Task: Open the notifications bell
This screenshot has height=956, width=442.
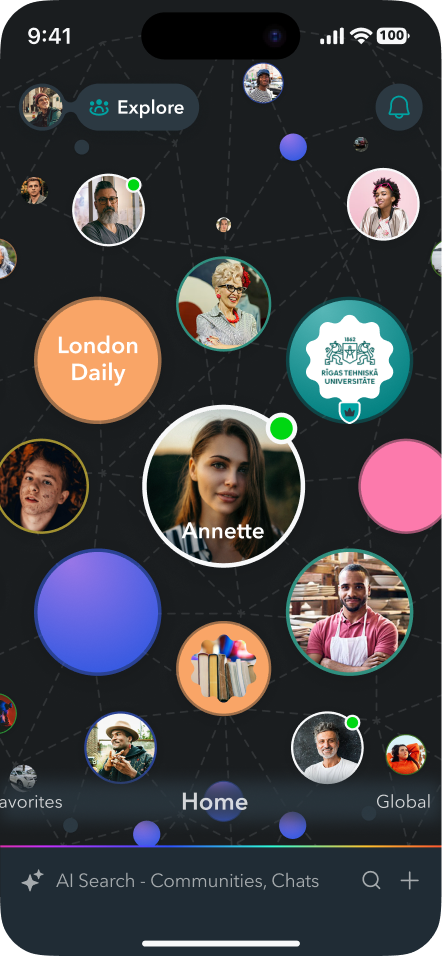Action: [399, 107]
